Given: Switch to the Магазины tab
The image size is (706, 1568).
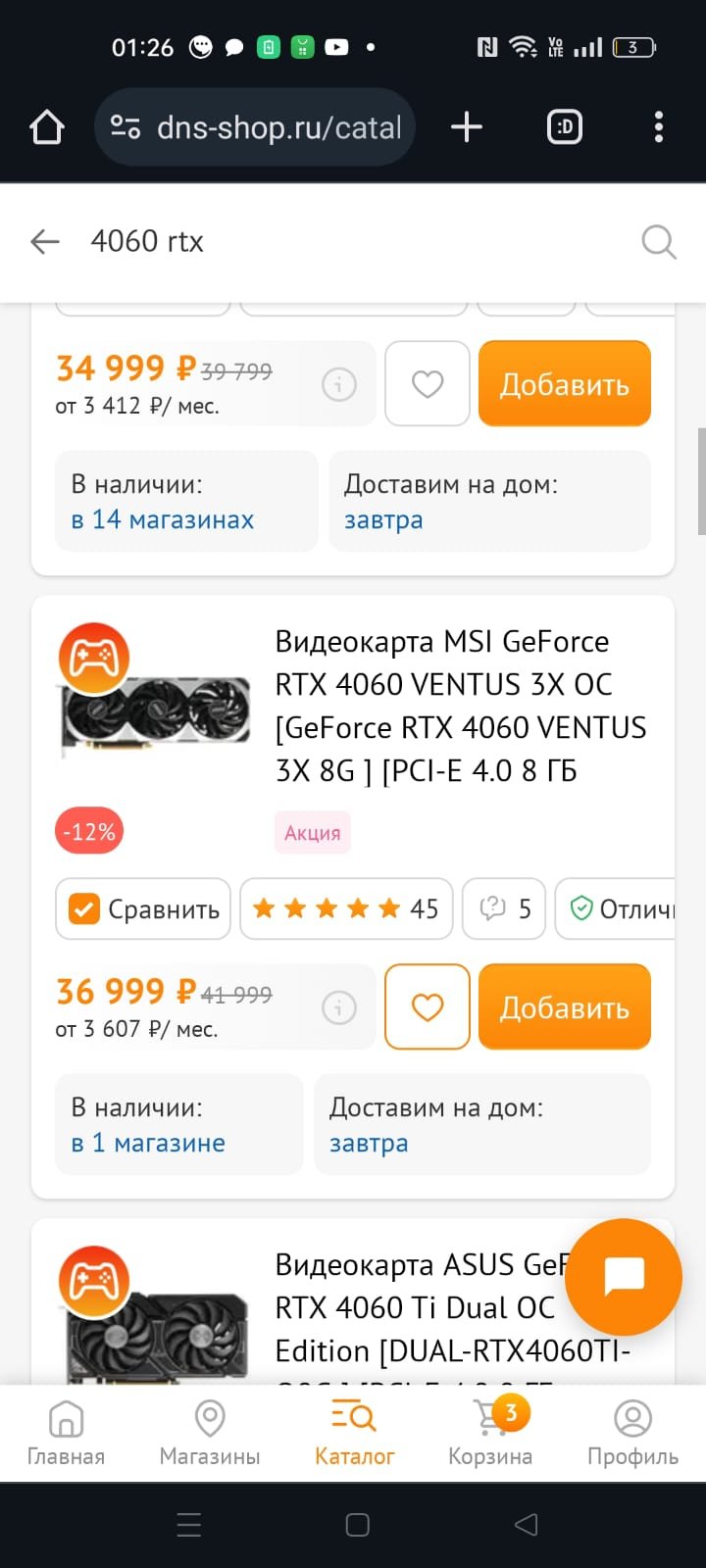Looking at the screenshot, I should (x=210, y=1432).
